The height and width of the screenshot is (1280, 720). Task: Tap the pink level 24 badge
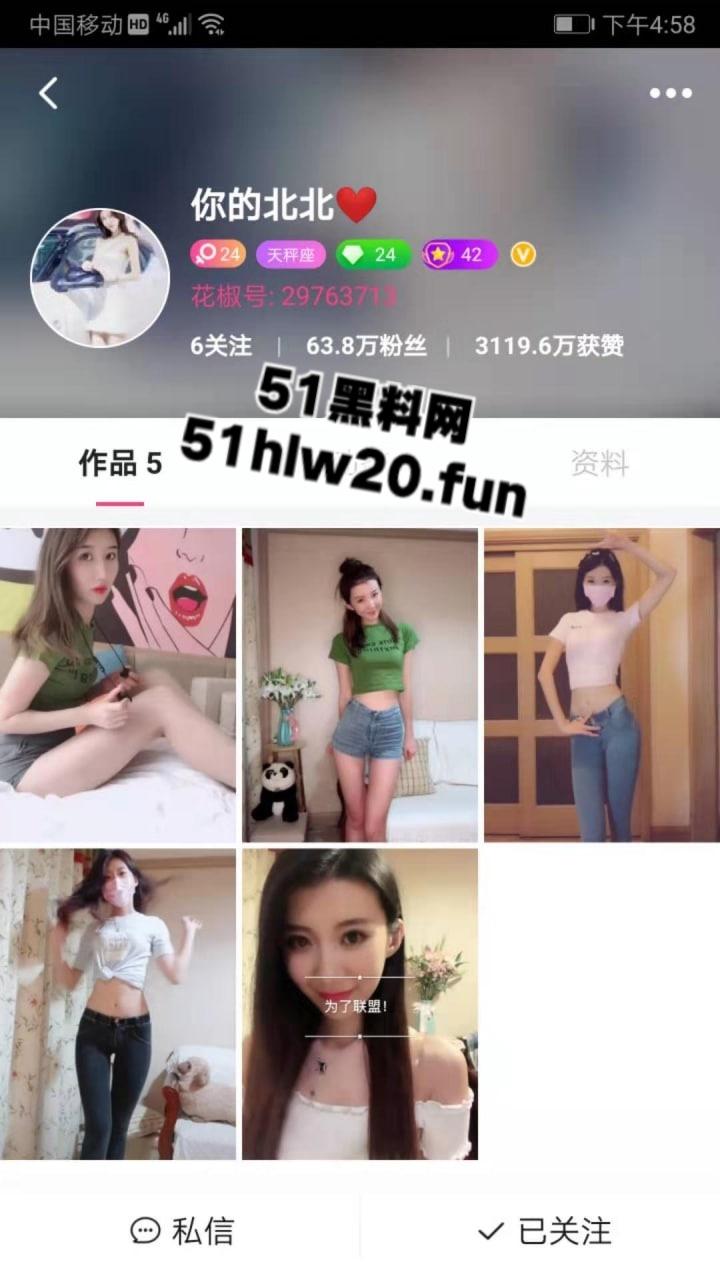[x=218, y=254]
